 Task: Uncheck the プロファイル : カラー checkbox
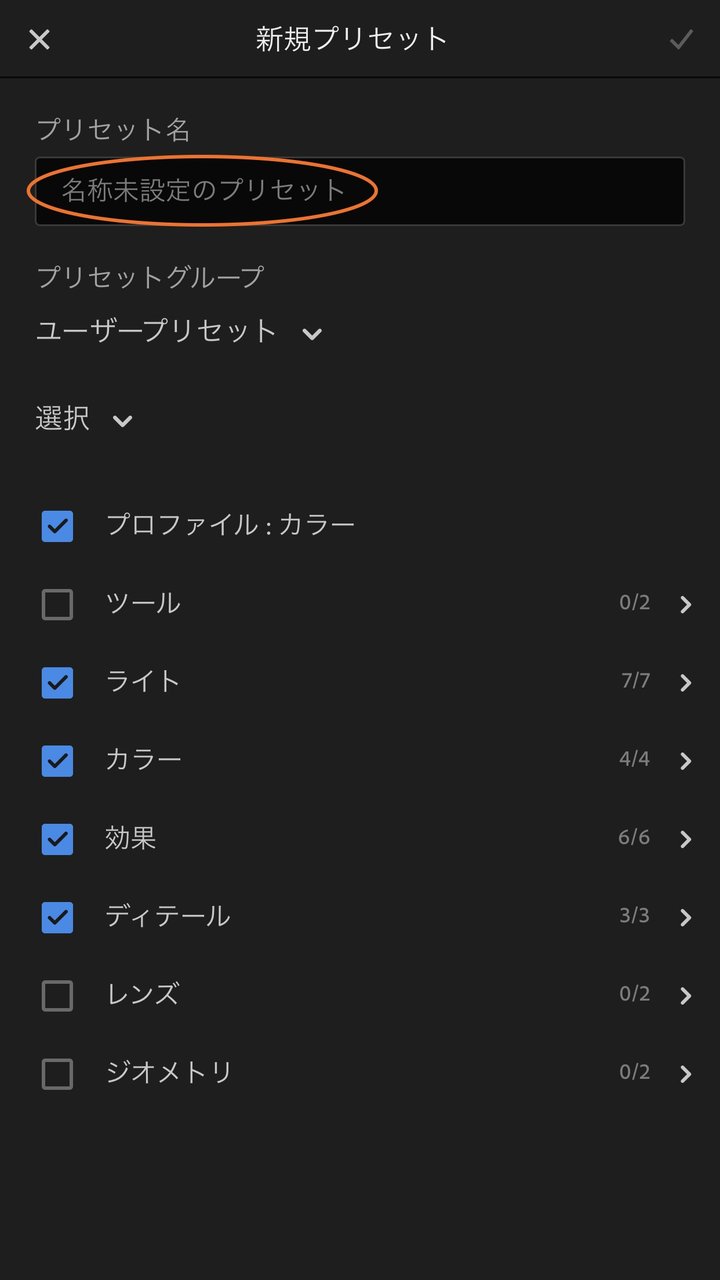(x=57, y=526)
